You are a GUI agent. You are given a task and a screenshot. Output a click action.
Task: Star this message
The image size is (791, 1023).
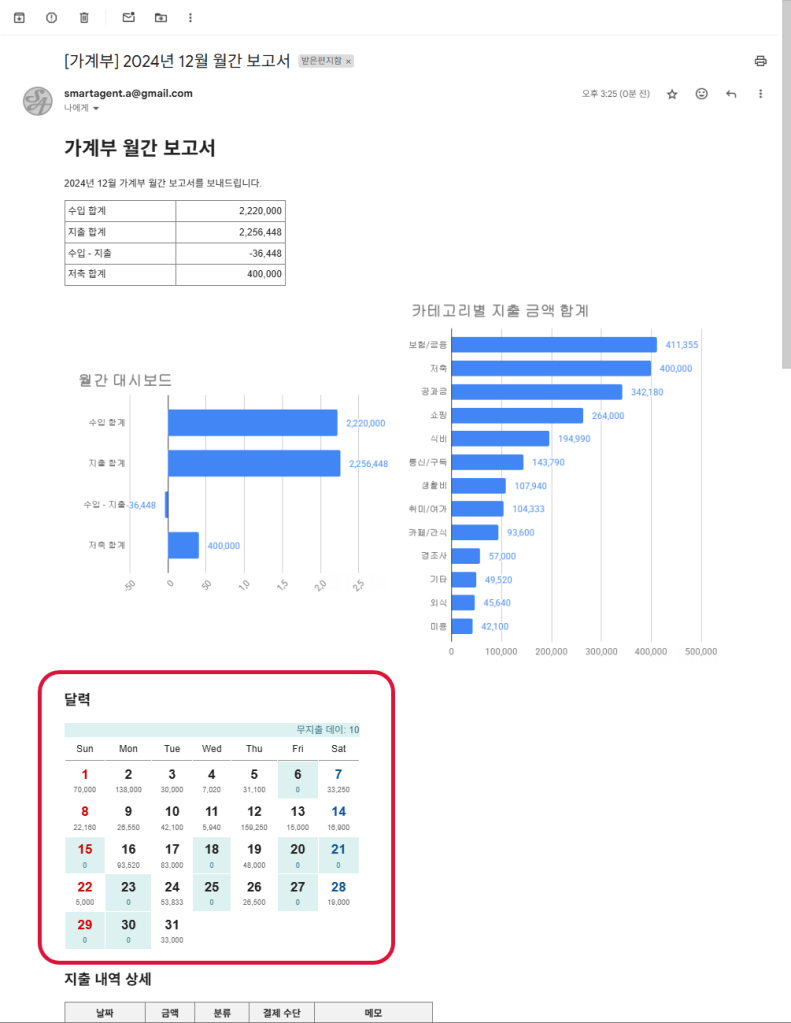[x=672, y=94]
